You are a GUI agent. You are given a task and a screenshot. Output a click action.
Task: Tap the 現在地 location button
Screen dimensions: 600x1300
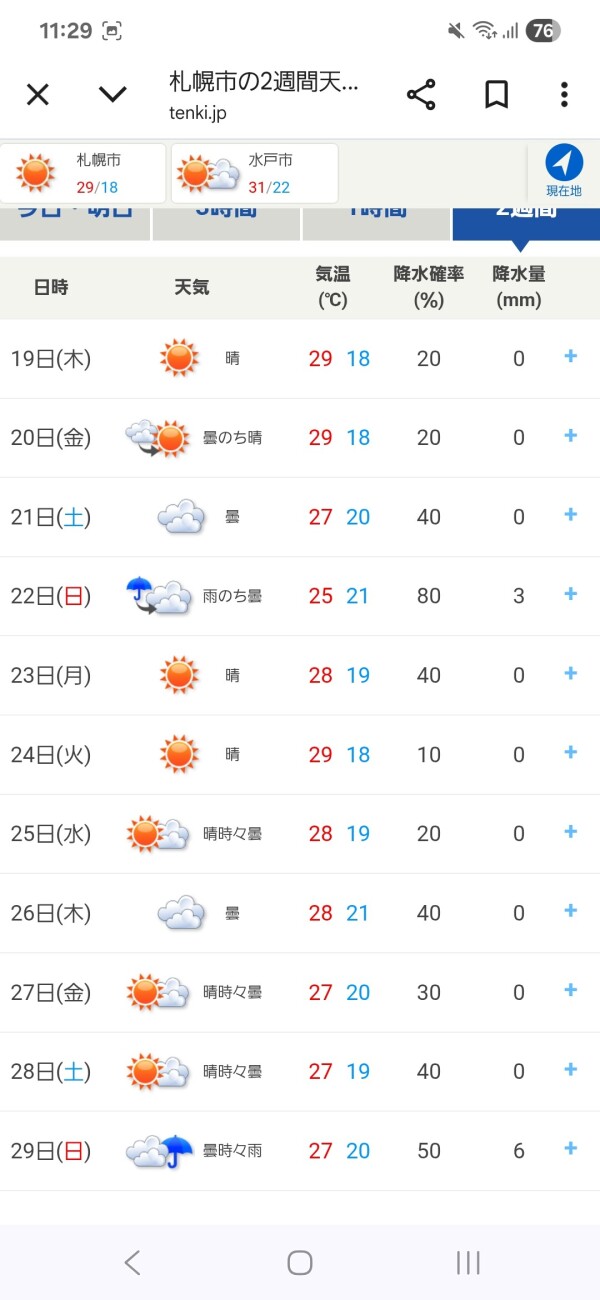tap(563, 171)
